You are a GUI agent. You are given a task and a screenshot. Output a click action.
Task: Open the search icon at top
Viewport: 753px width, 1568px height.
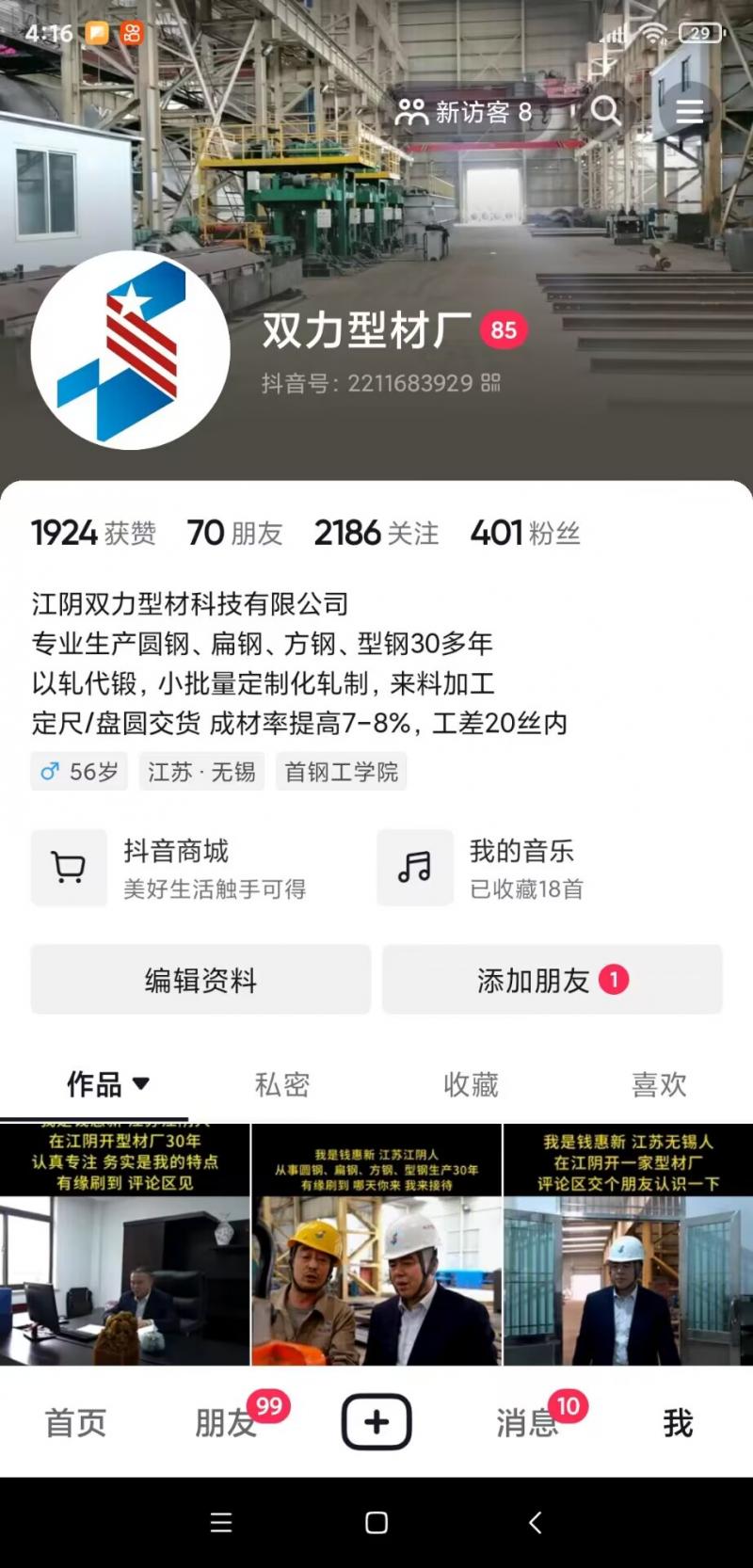point(606,111)
